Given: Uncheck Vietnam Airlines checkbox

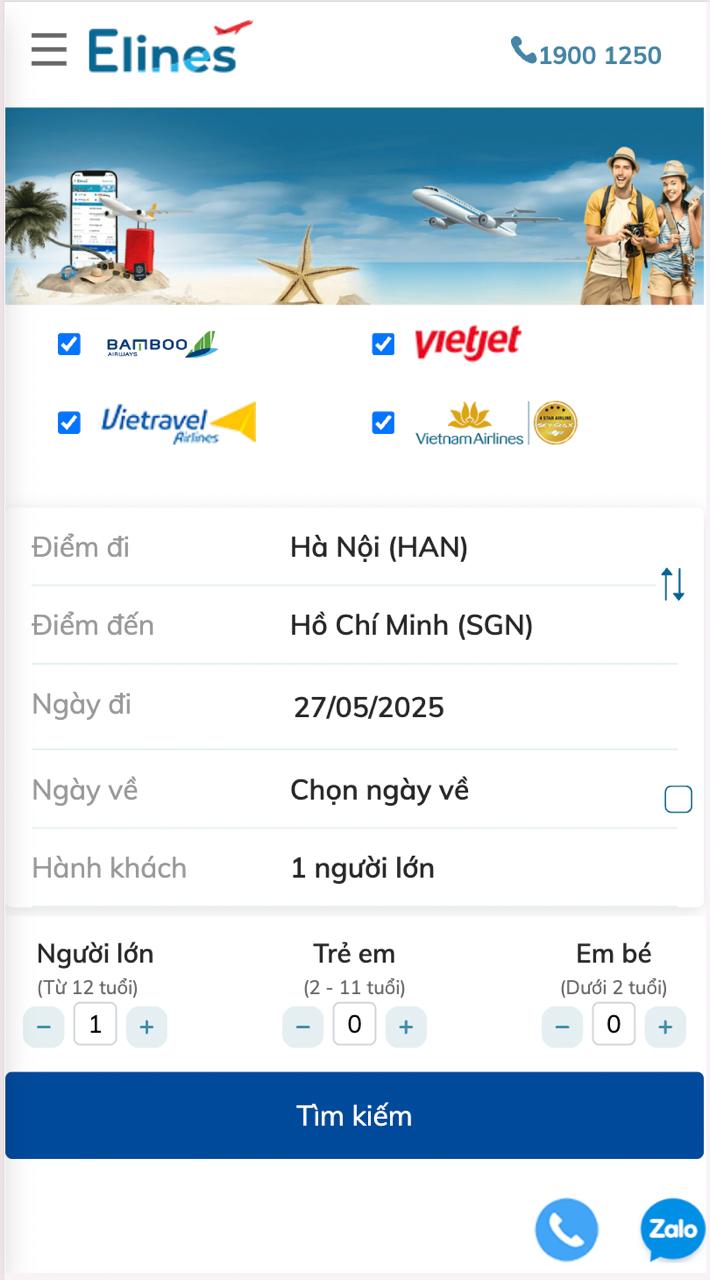Looking at the screenshot, I should coord(383,422).
